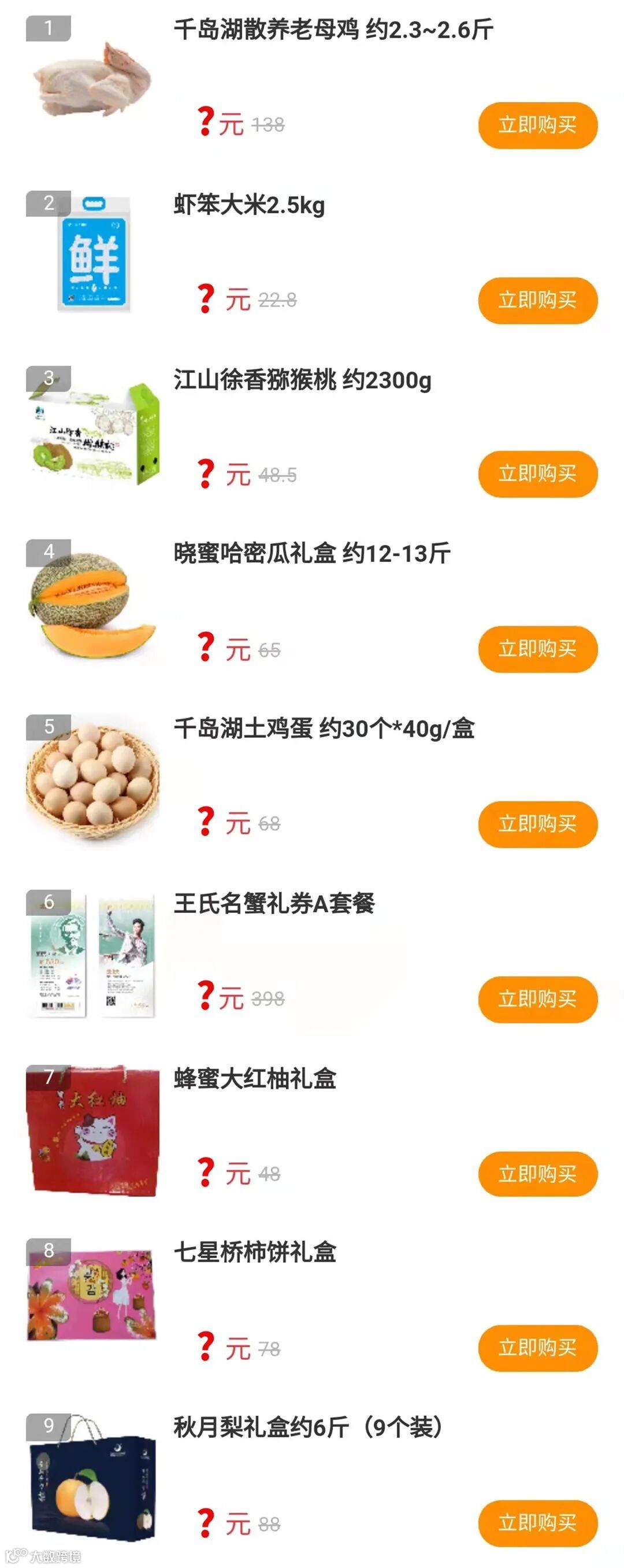This screenshot has height=1568, width=624.
Task: Buy the 千岛湖散养老母鸡 now
Action: tap(537, 125)
